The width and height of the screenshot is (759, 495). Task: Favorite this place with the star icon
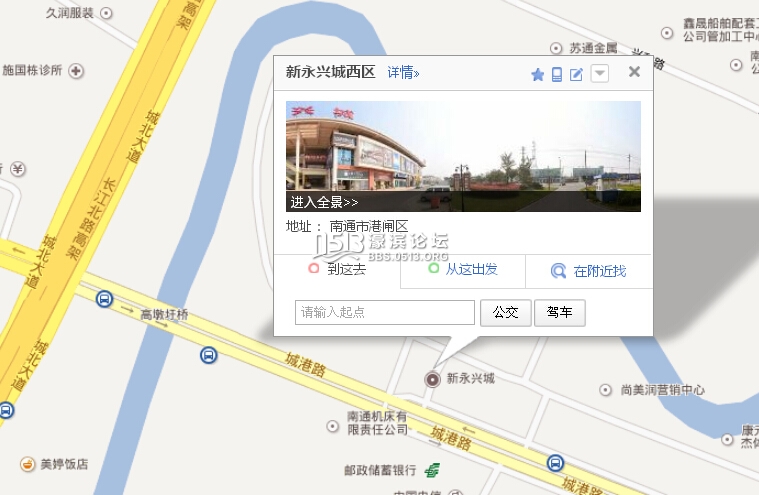coord(537,74)
